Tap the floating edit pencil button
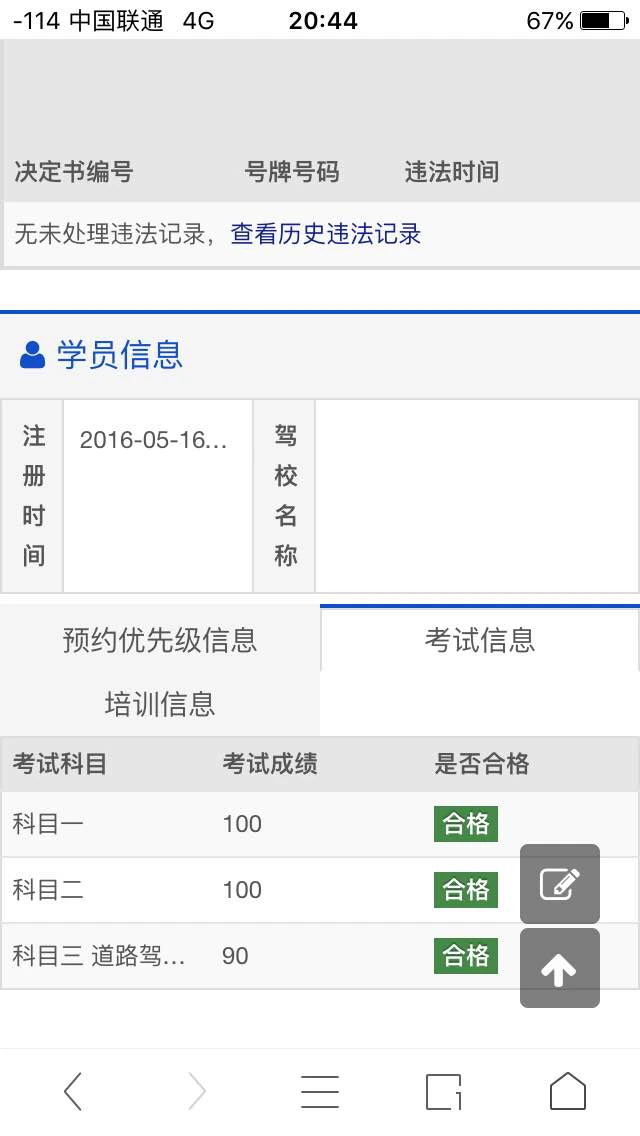 coord(559,884)
